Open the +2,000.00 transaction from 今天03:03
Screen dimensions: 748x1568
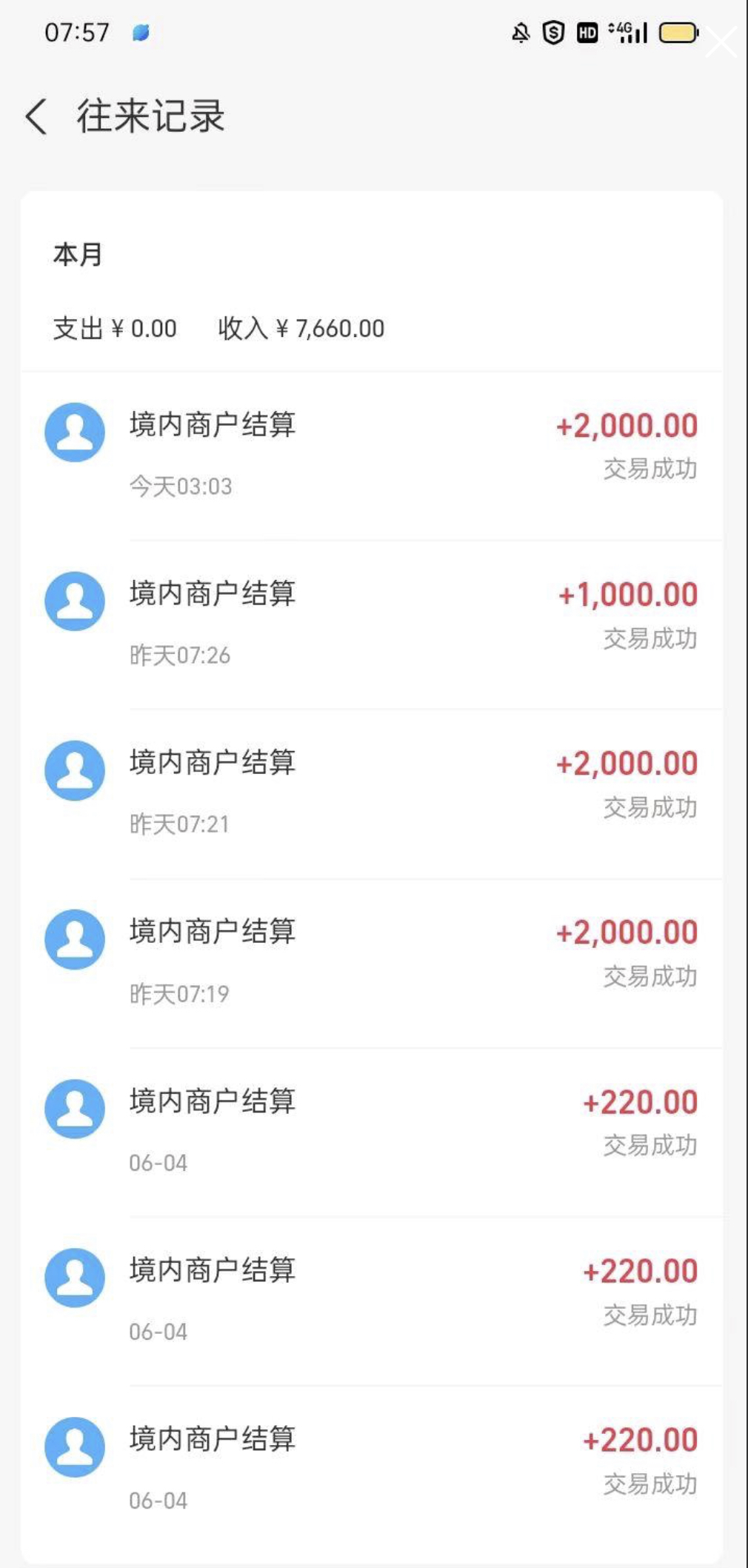372,456
